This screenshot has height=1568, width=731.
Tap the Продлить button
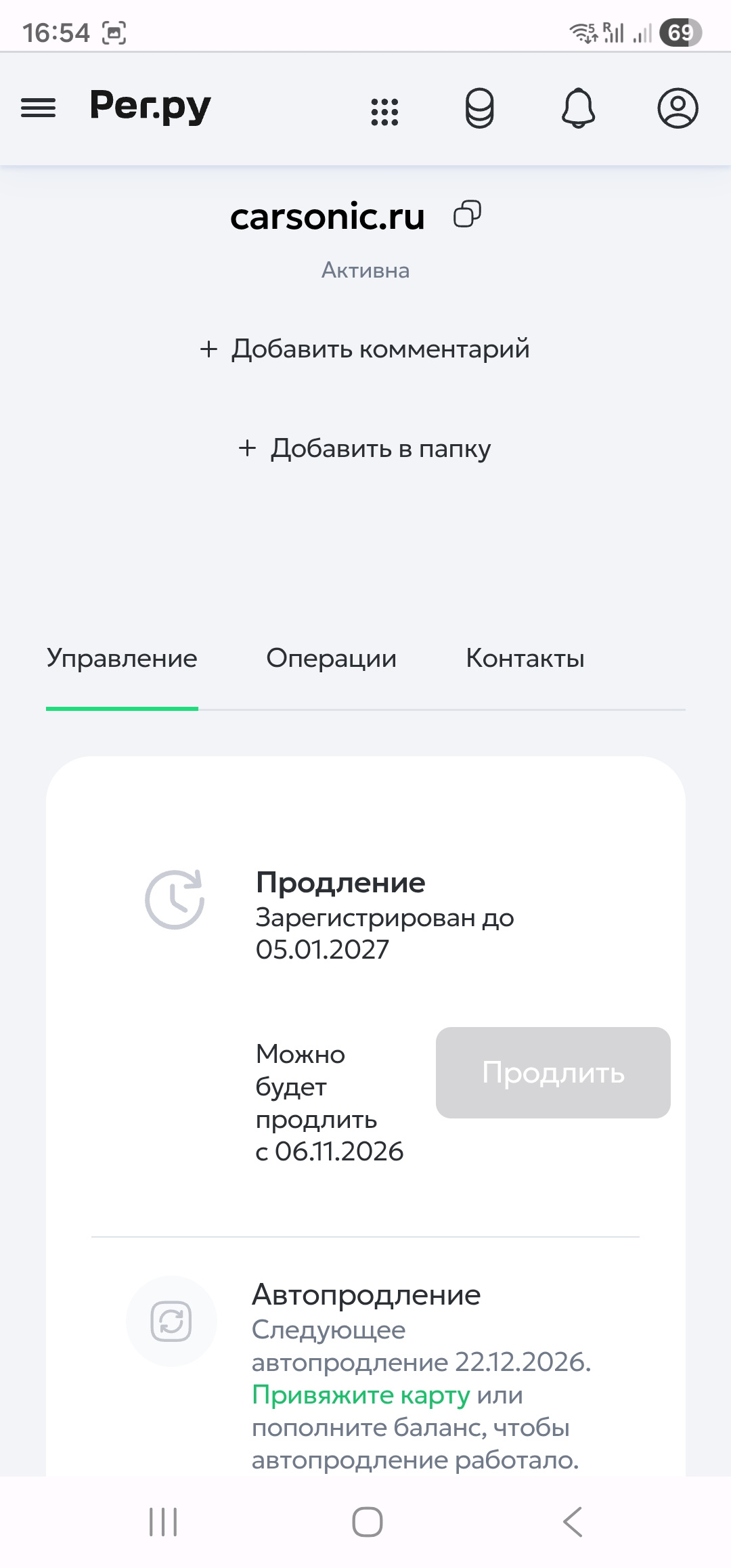[x=553, y=1072]
